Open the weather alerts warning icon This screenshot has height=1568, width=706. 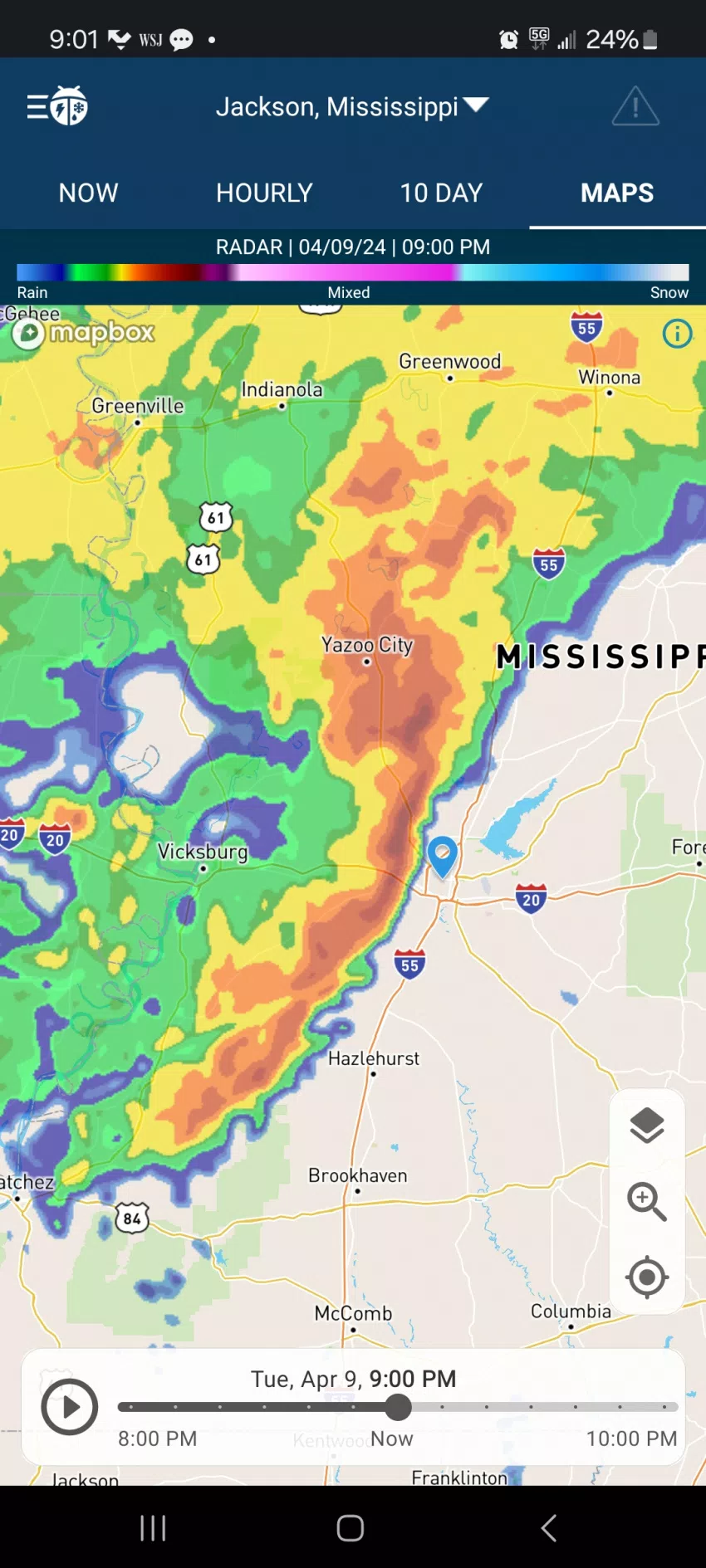click(635, 106)
